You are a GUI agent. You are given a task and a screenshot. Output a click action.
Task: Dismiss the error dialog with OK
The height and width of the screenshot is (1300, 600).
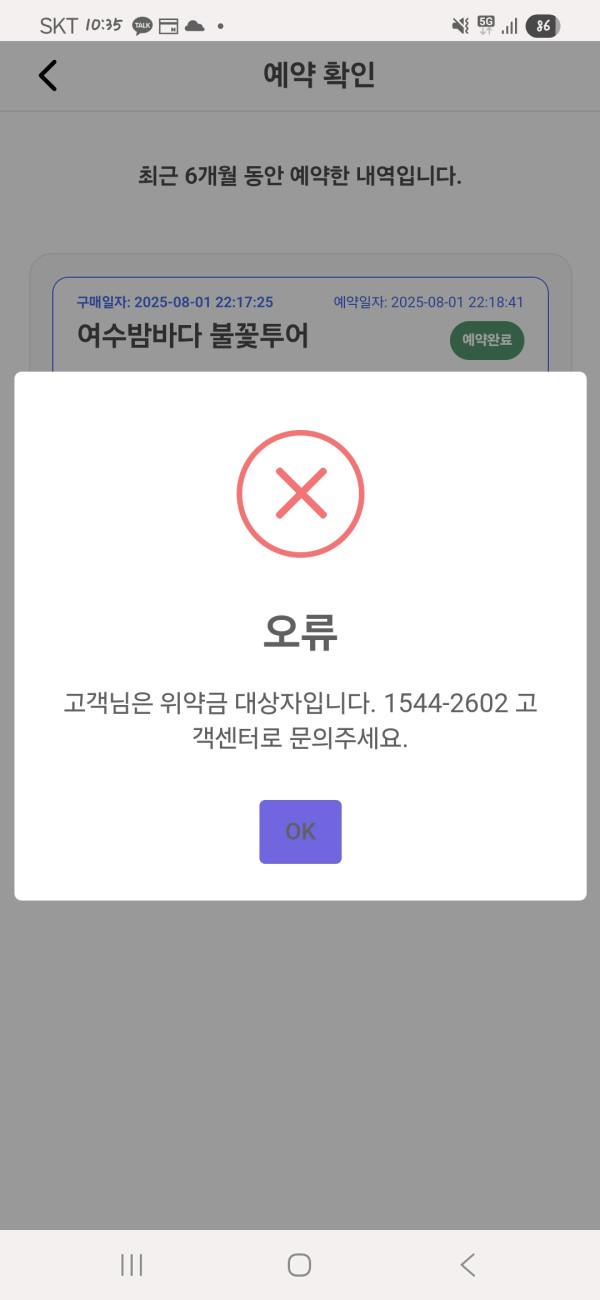coord(300,831)
